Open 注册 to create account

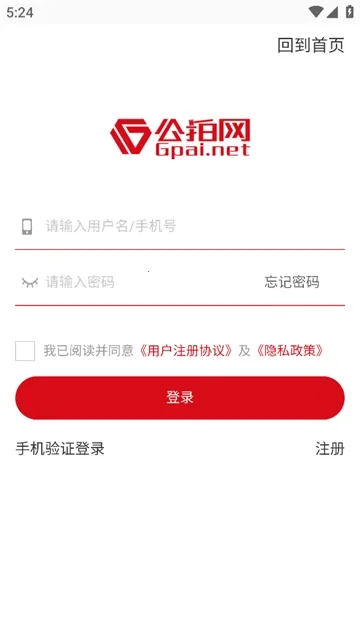pyautogui.click(x=330, y=449)
